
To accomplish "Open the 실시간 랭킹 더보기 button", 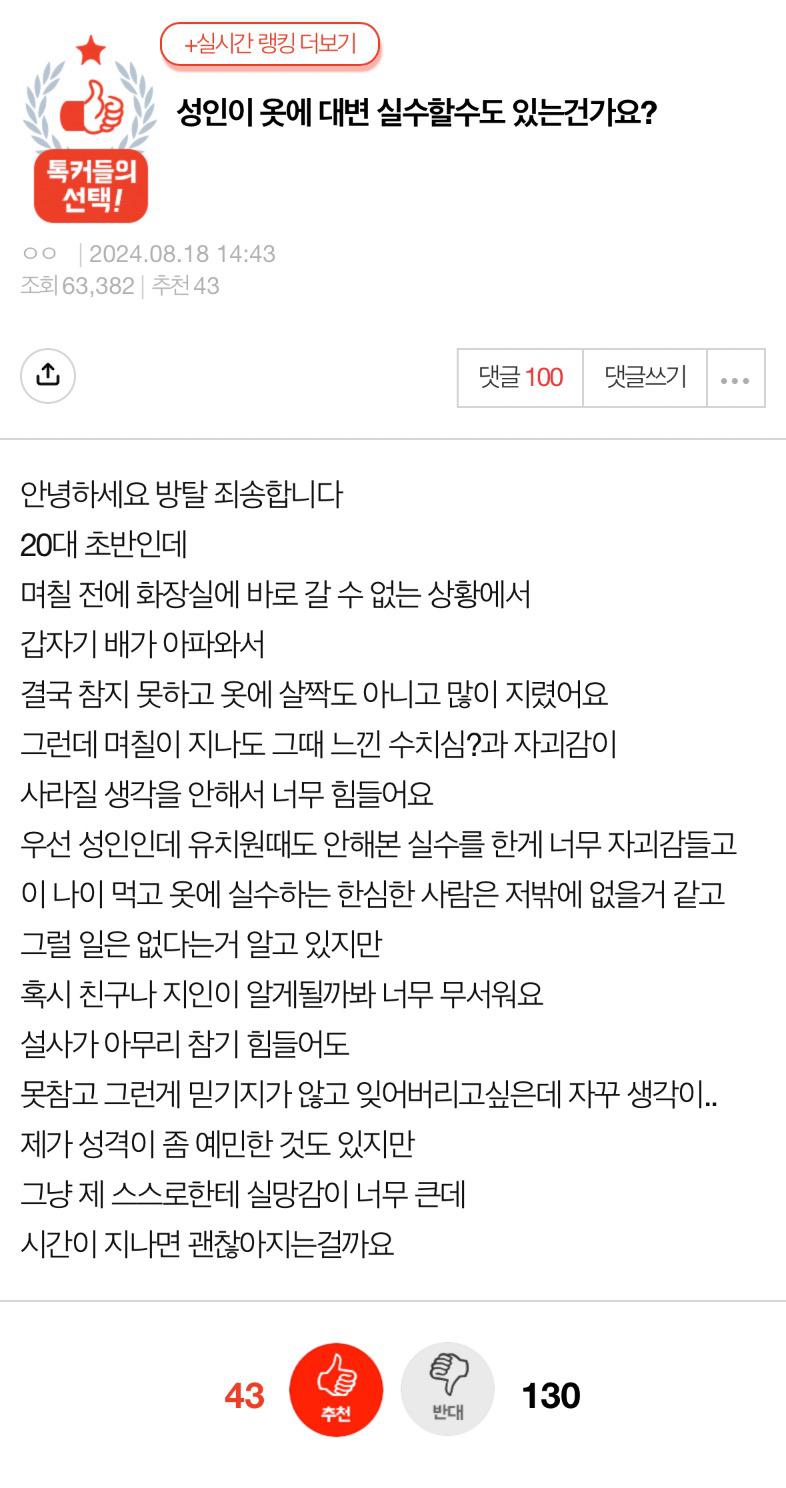I will tap(270, 44).
